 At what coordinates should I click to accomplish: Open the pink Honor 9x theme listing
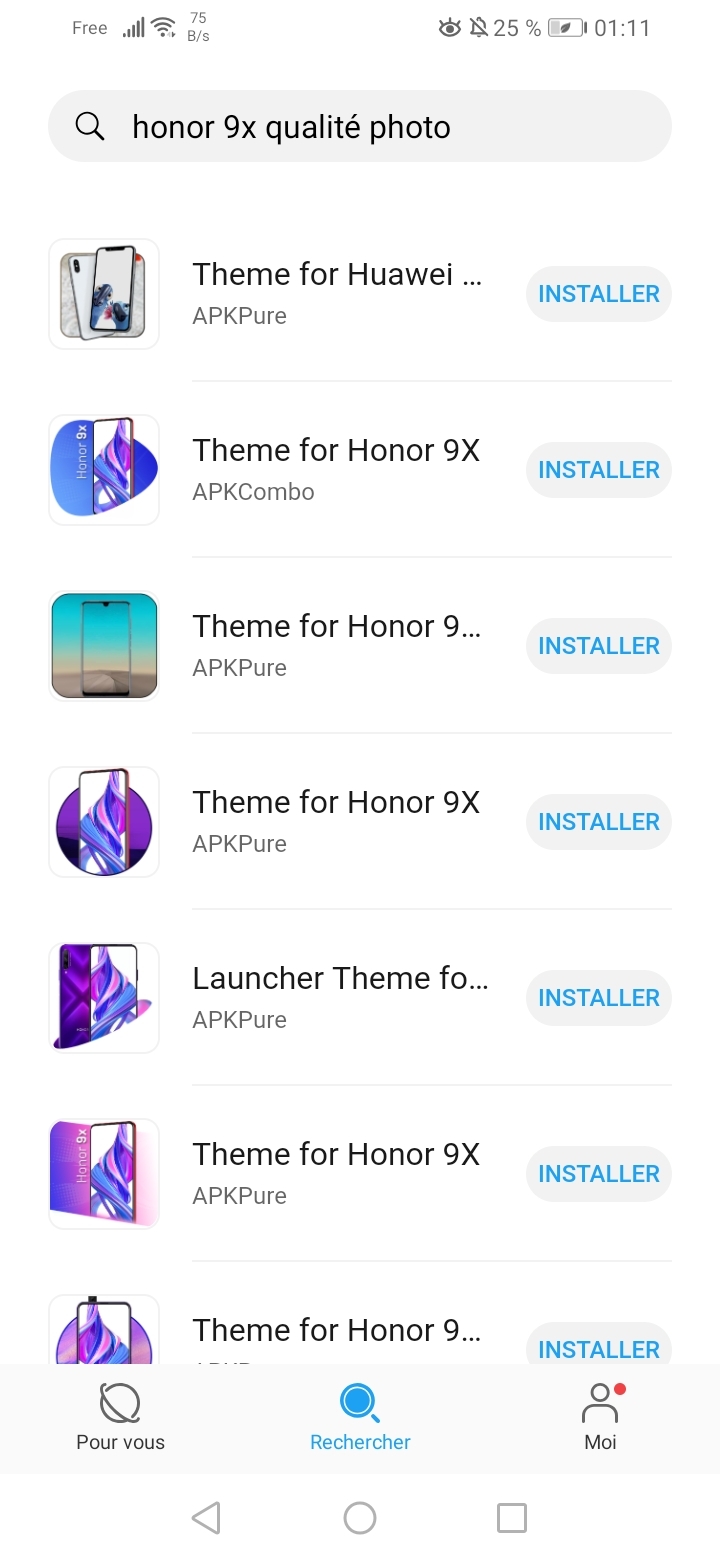[x=103, y=1173]
